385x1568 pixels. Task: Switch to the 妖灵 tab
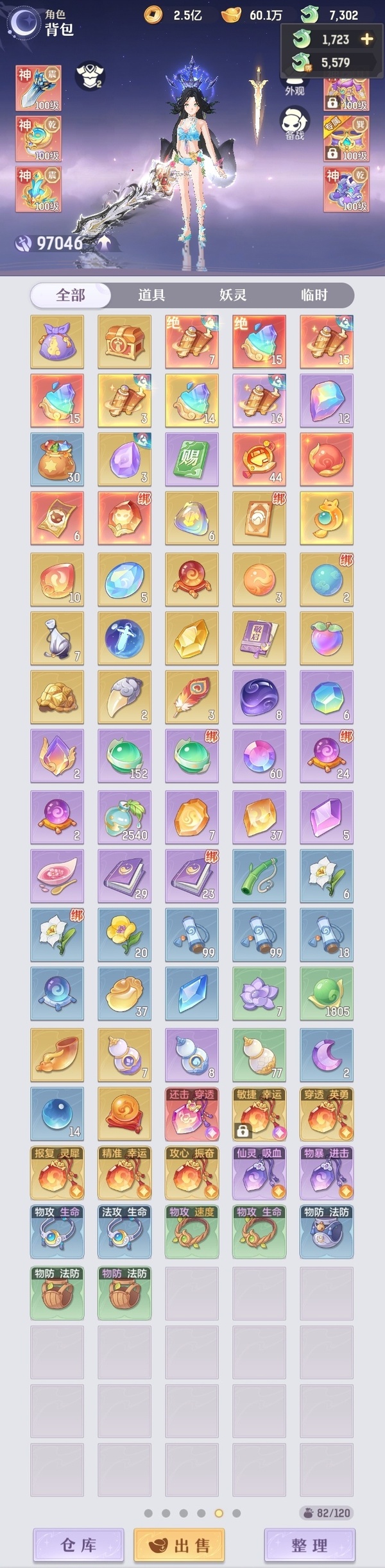(232, 295)
